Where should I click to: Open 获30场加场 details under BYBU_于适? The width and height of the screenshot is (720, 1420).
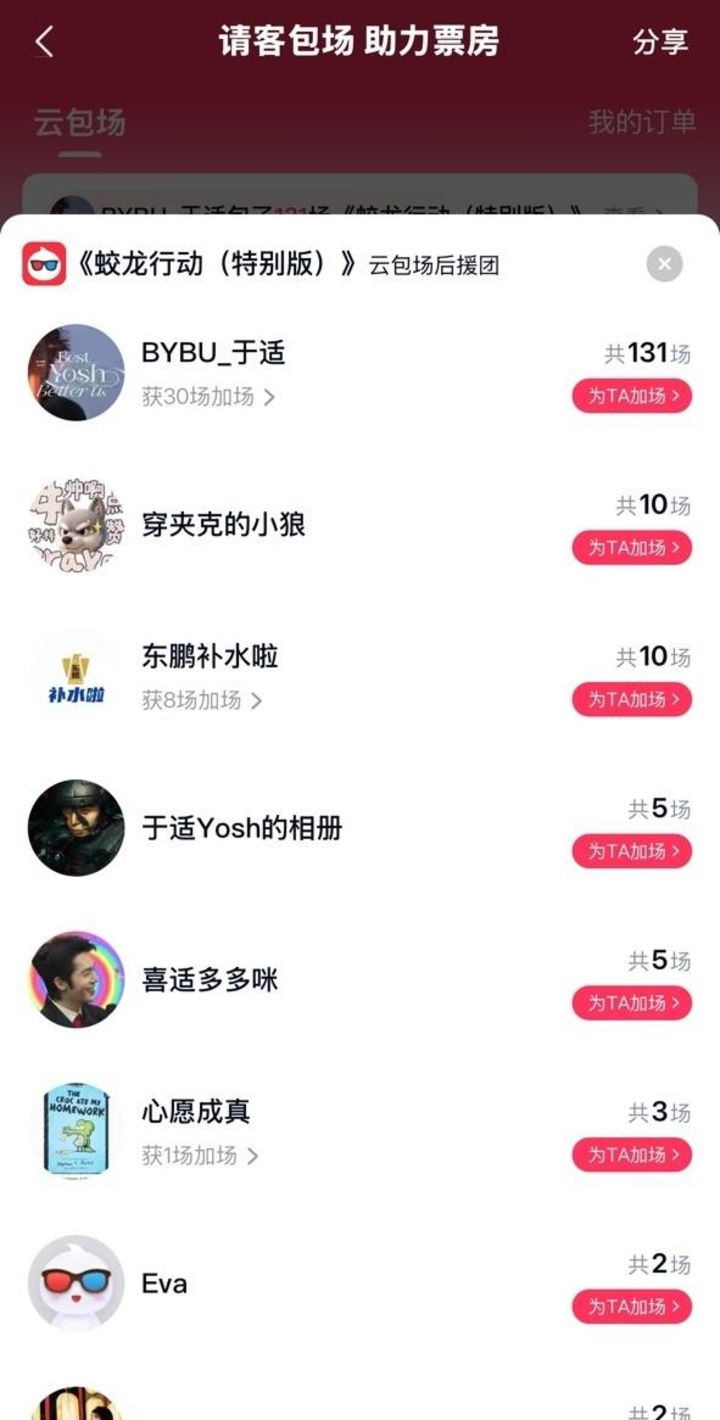(208, 396)
